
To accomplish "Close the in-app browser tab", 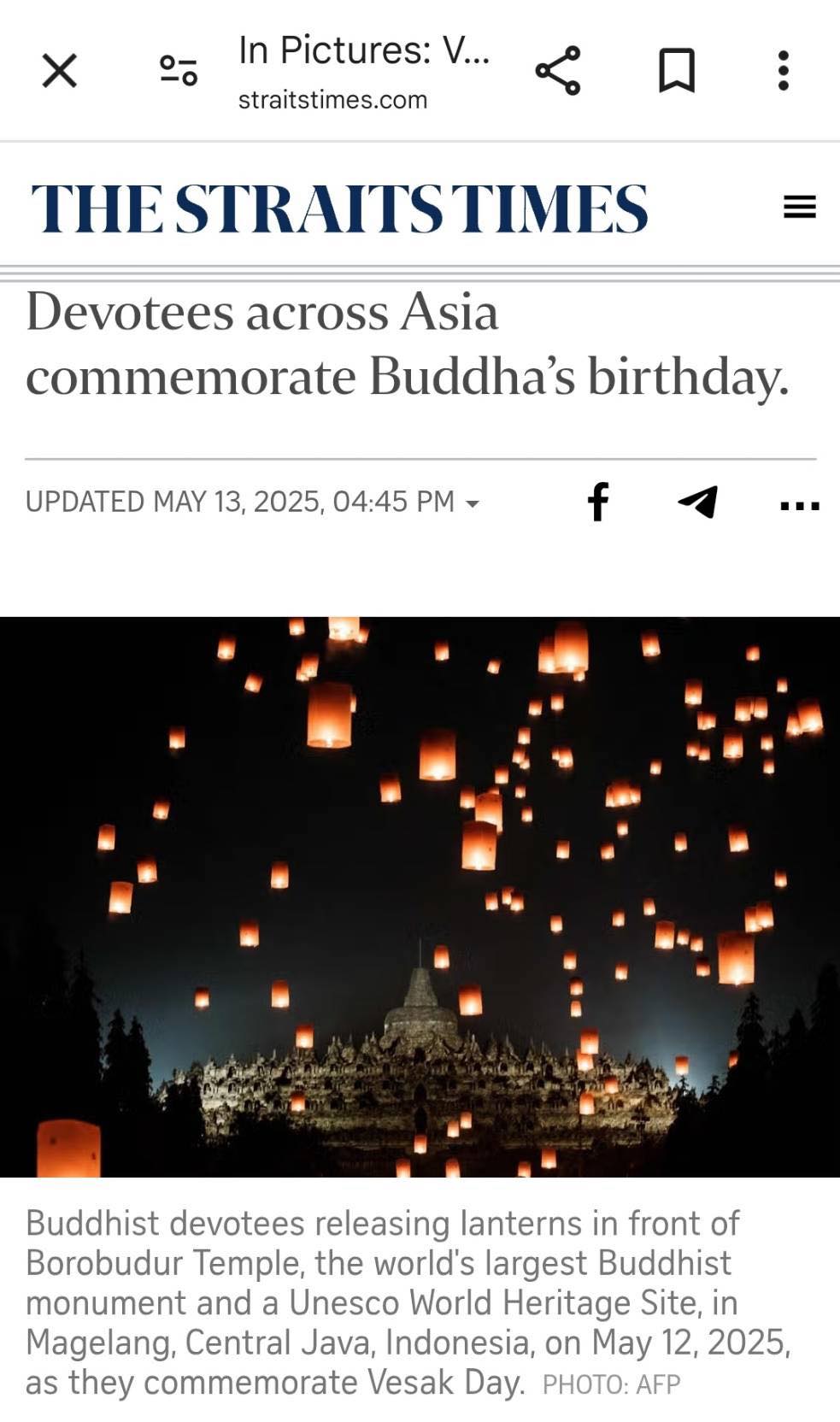I will tap(60, 71).
